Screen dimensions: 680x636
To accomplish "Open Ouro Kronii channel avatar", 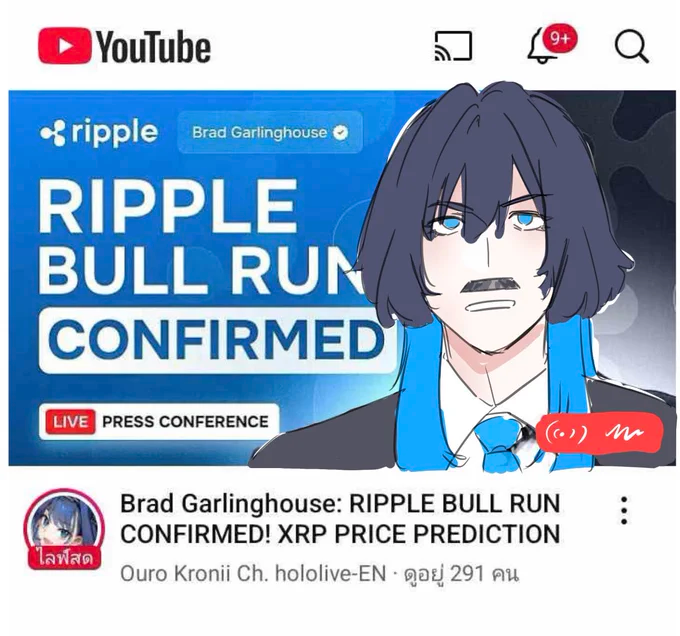I will (x=64, y=524).
